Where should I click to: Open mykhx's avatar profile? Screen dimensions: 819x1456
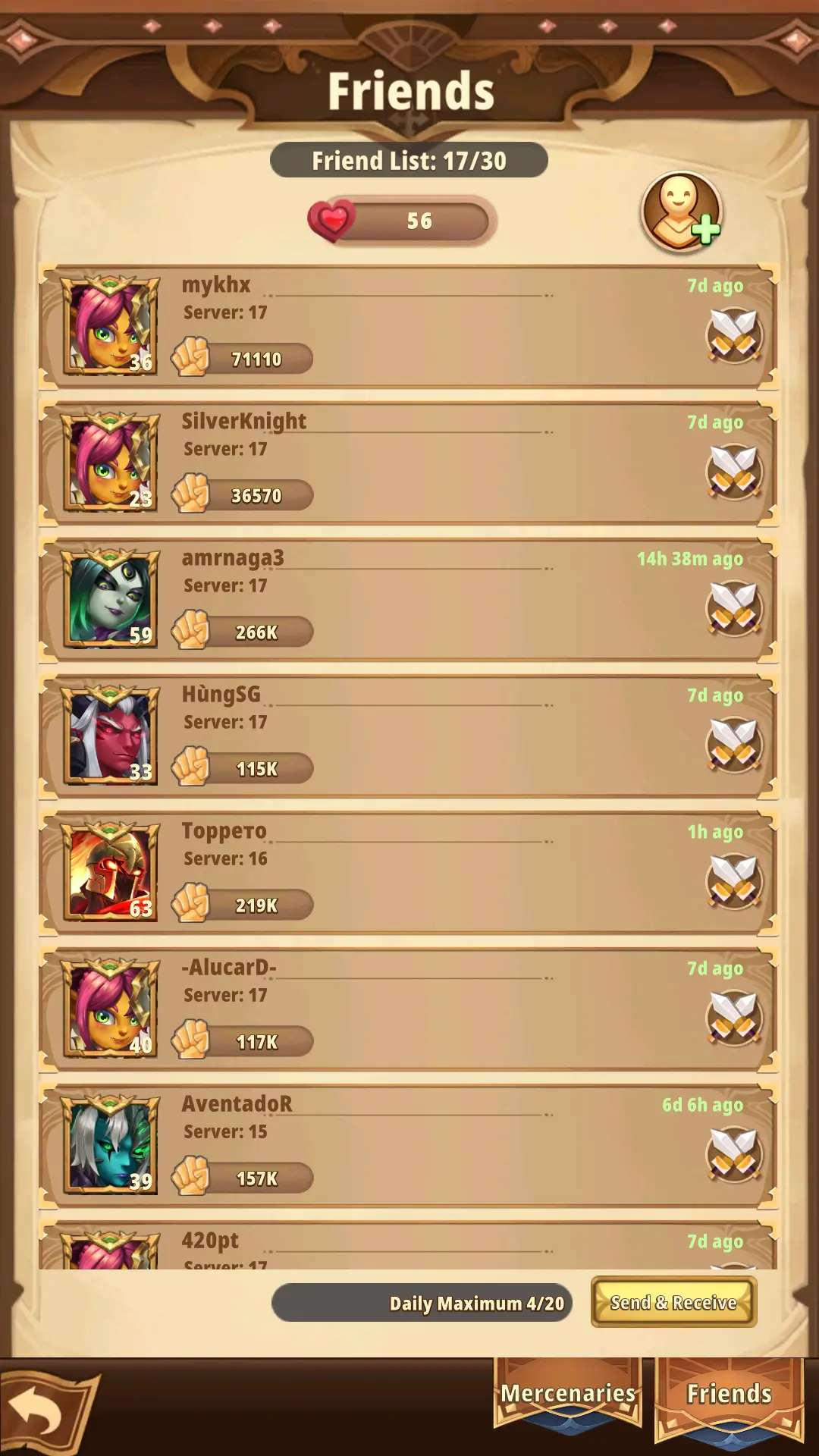tap(111, 326)
